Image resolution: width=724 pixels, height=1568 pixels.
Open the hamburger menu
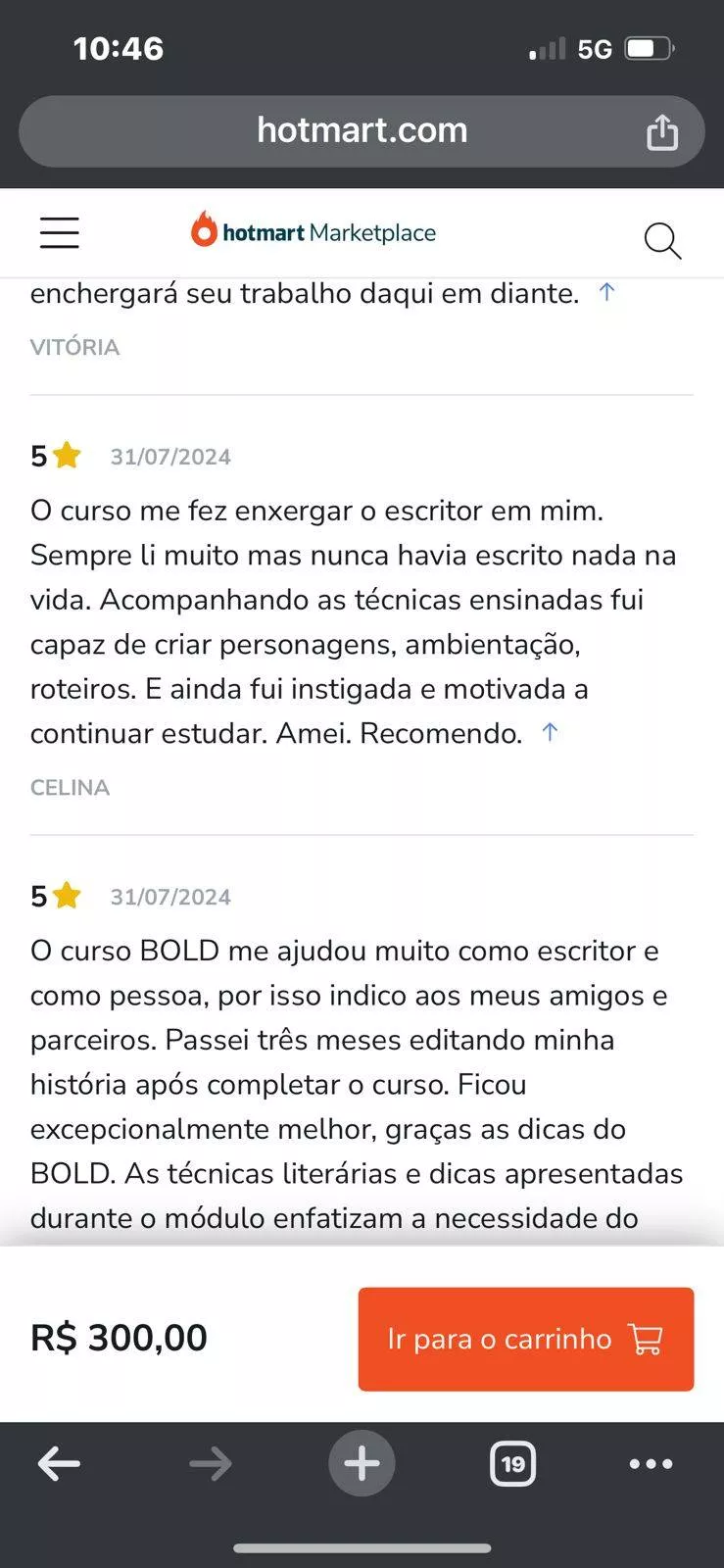(59, 233)
